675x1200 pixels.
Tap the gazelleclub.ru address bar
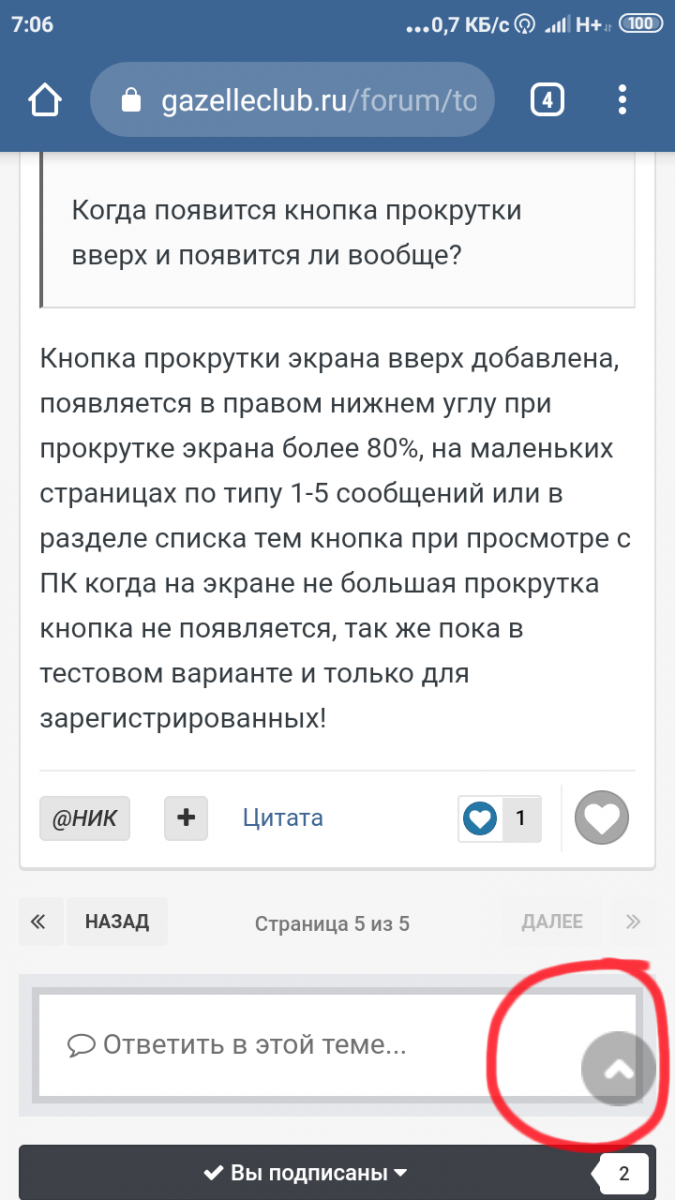click(292, 100)
